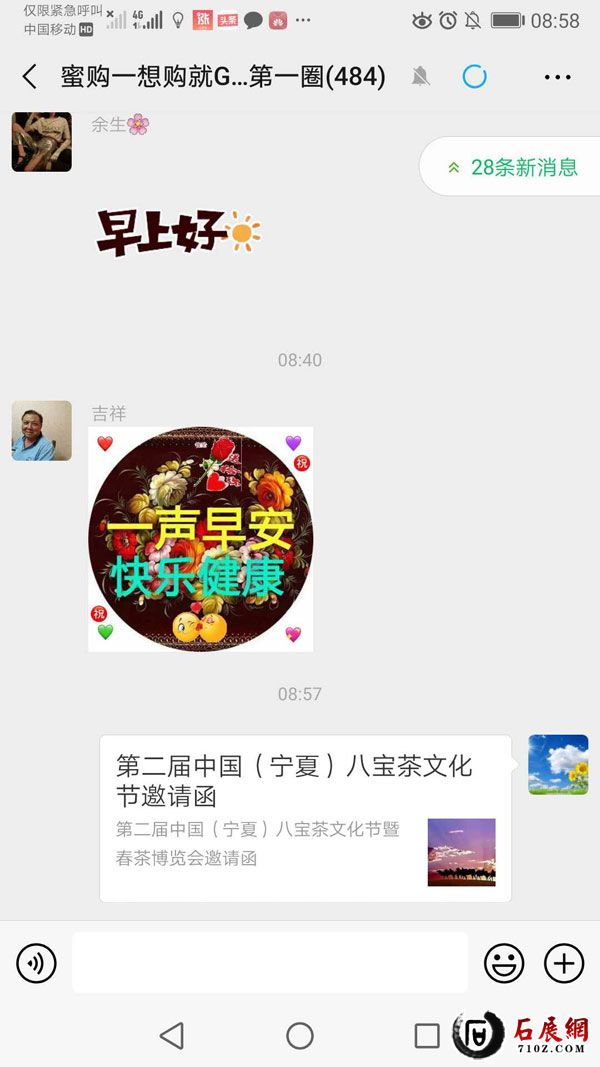View the 一声早安 快乐健康 image
Viewport: 600px width, 1067px height.
(x=200, y=540)
